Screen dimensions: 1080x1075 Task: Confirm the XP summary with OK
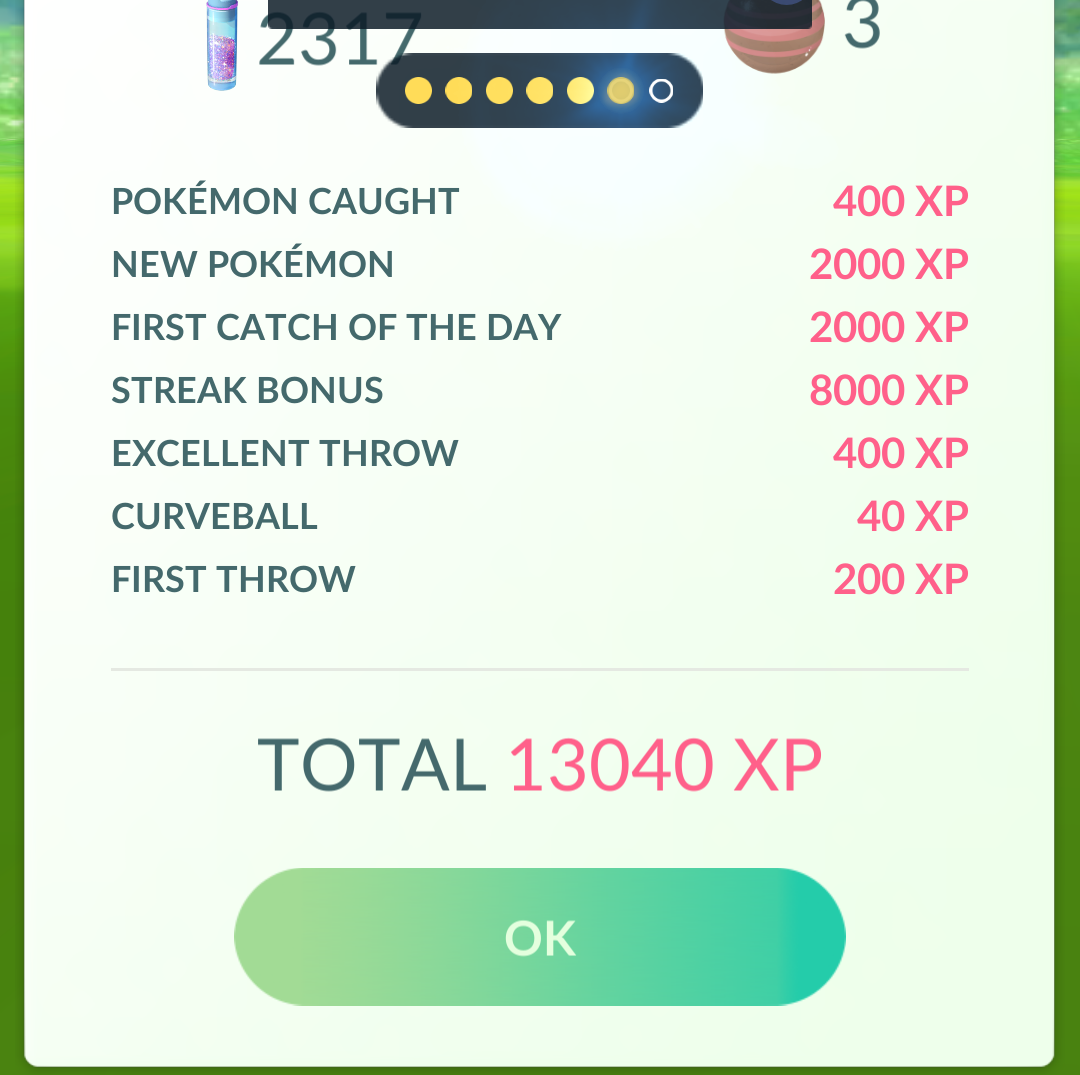click(x=540, y=937)
